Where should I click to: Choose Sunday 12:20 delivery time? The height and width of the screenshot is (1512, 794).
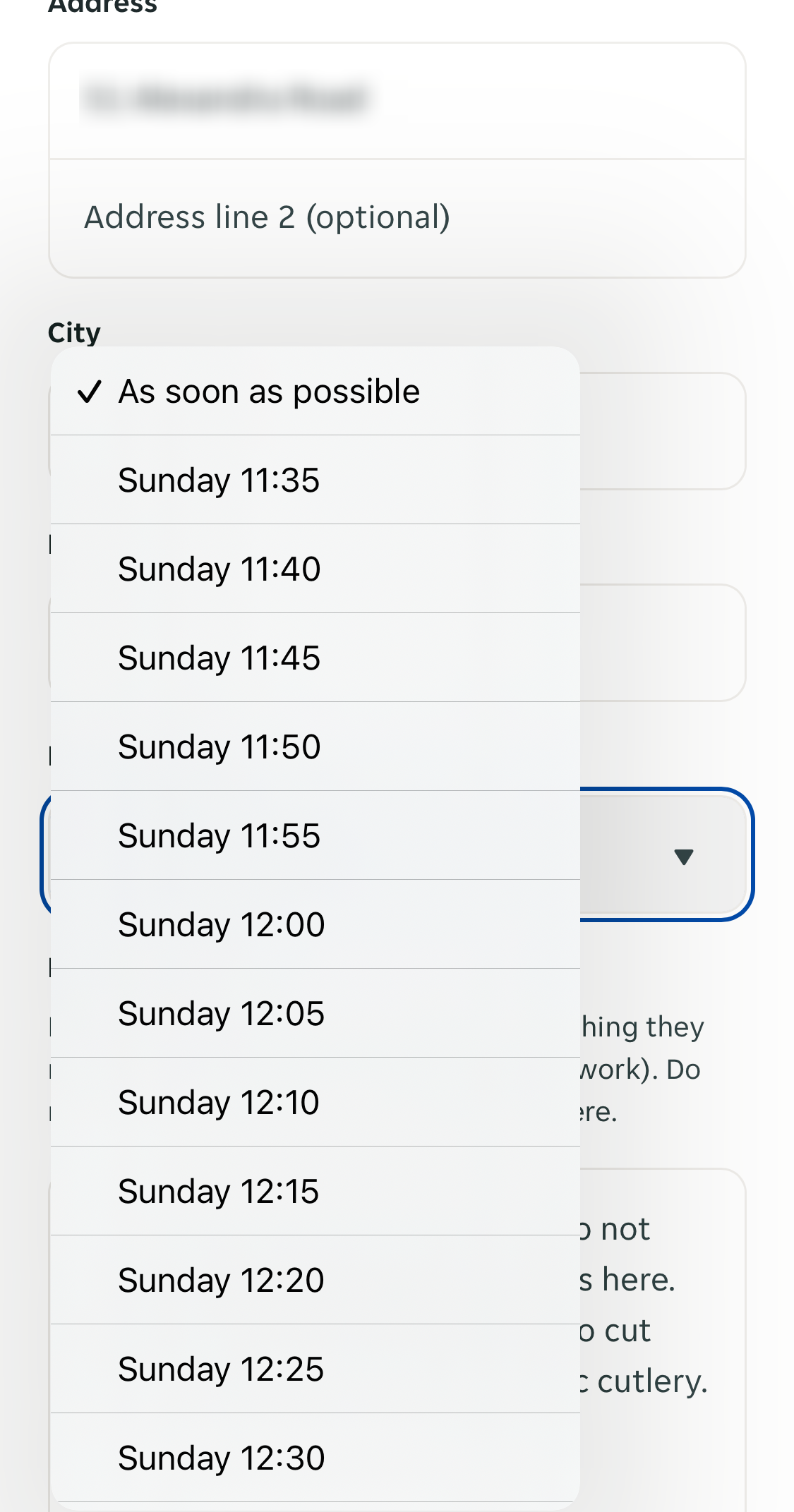tap(315, 1281)
